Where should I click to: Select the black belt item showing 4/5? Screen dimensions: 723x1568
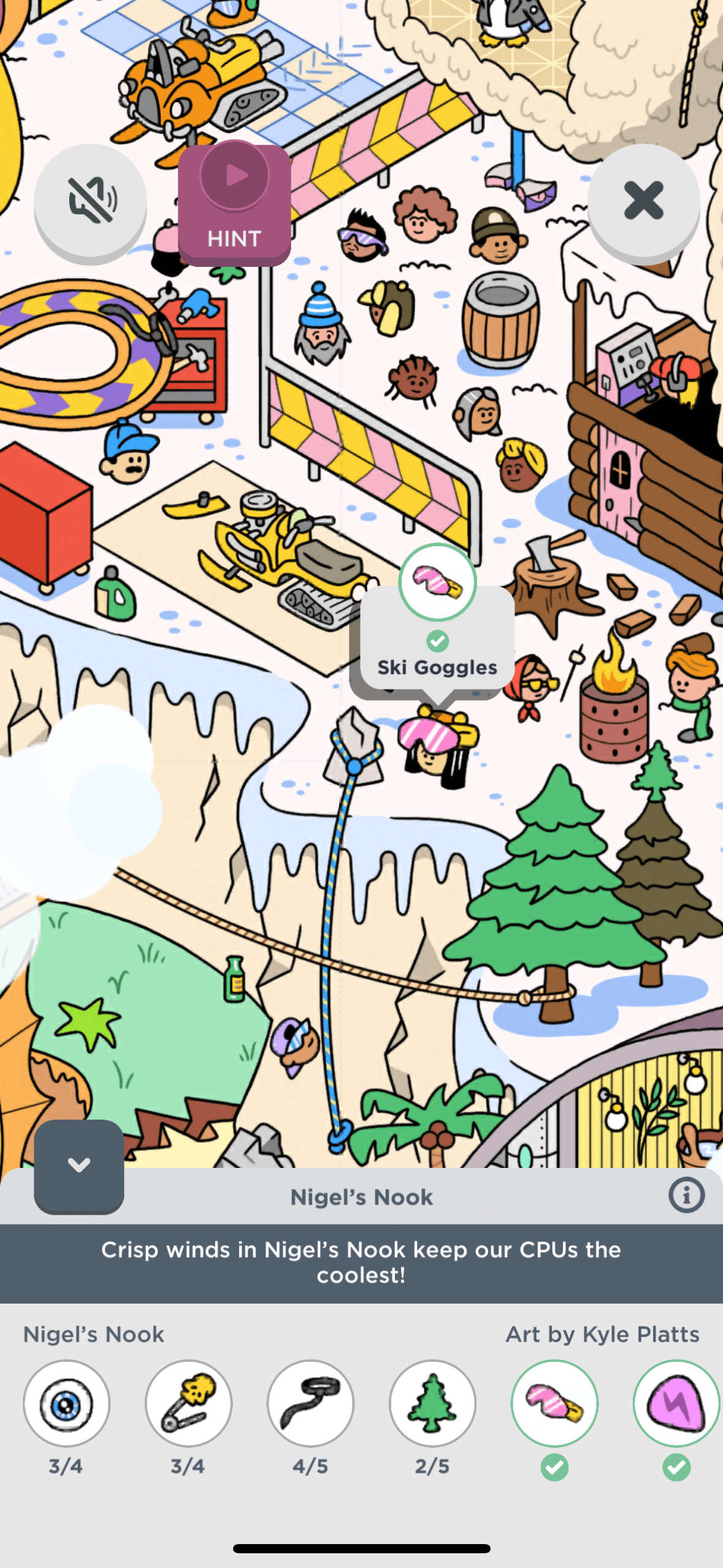[310, 1404]
